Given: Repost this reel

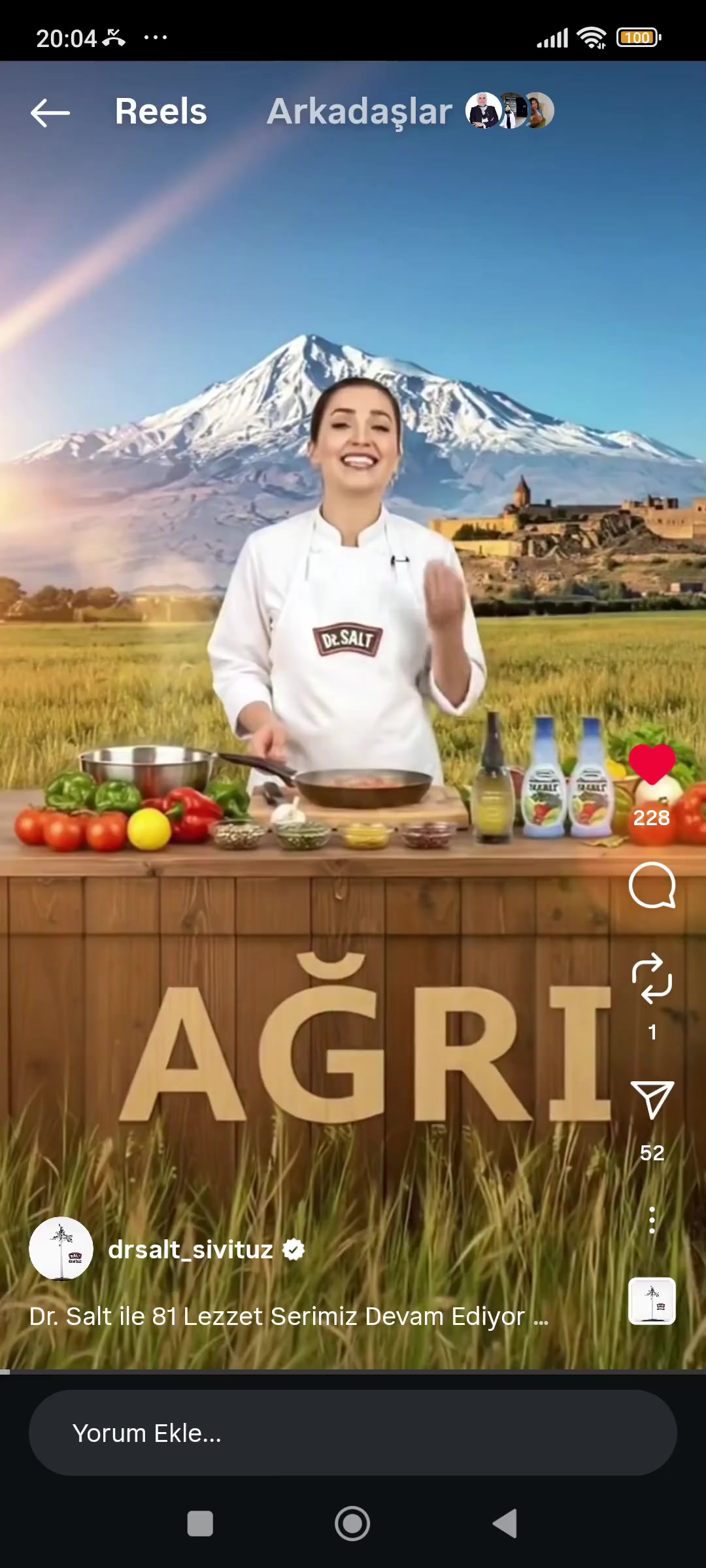Looking at the screenshot, I should pyautogui.click(x=652, y=978).
